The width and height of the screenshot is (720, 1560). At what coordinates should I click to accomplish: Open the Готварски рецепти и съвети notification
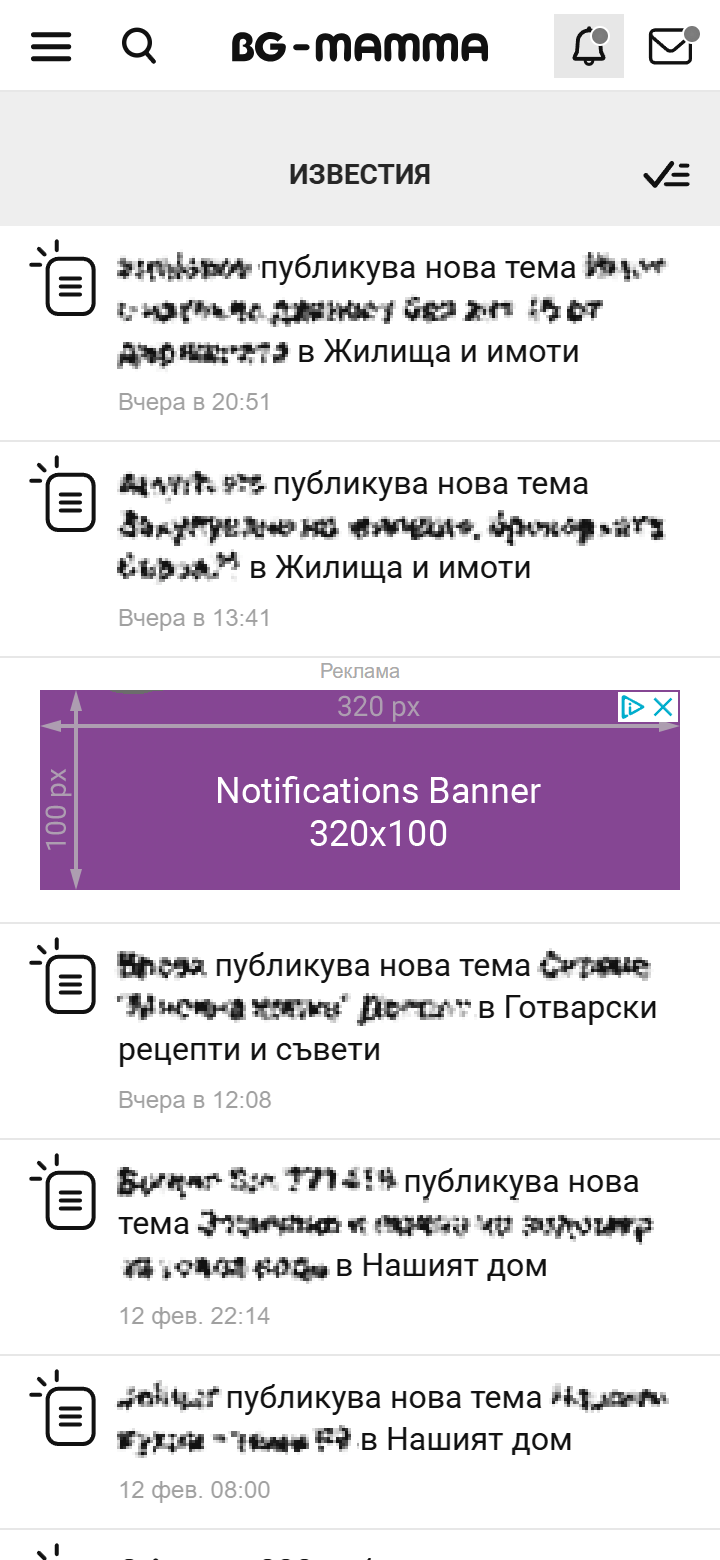[x=360, y=1031]
